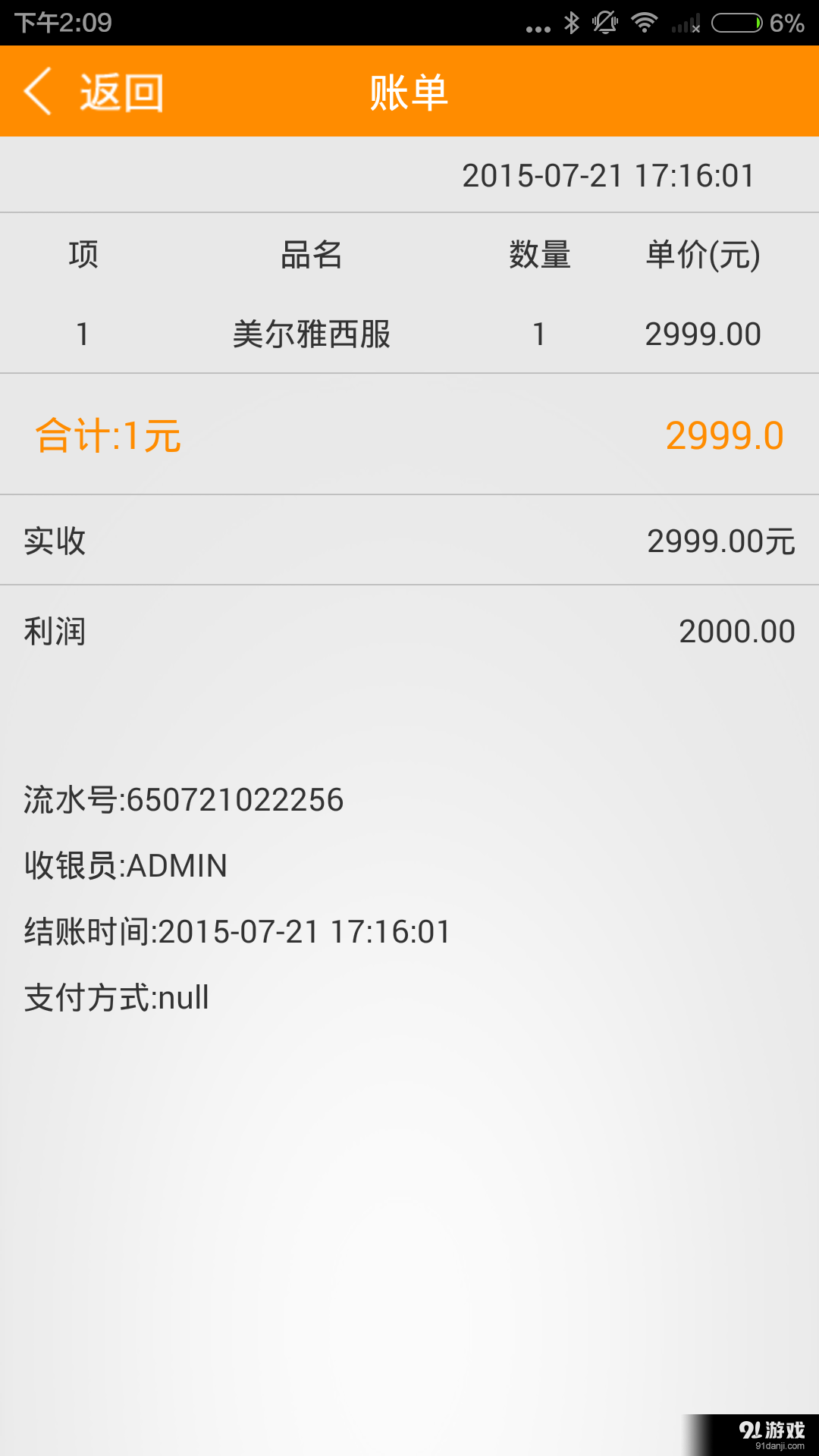Click the 合计:1元 total label
819x1456 pixels.
tap(108, 438)
